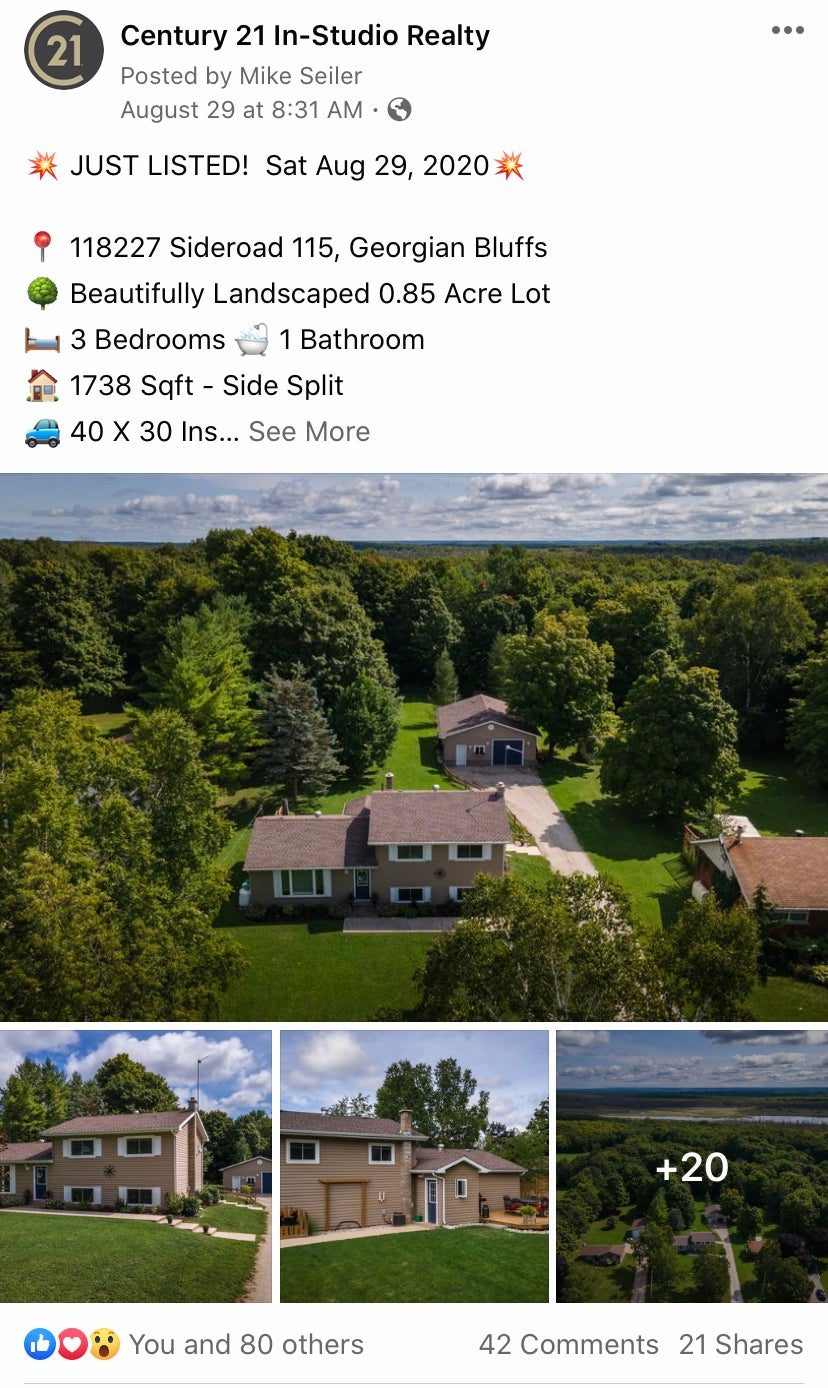View the 21 Shares
The height and width of the screenshot is (1388, 828).
[x=740, y=1345]
